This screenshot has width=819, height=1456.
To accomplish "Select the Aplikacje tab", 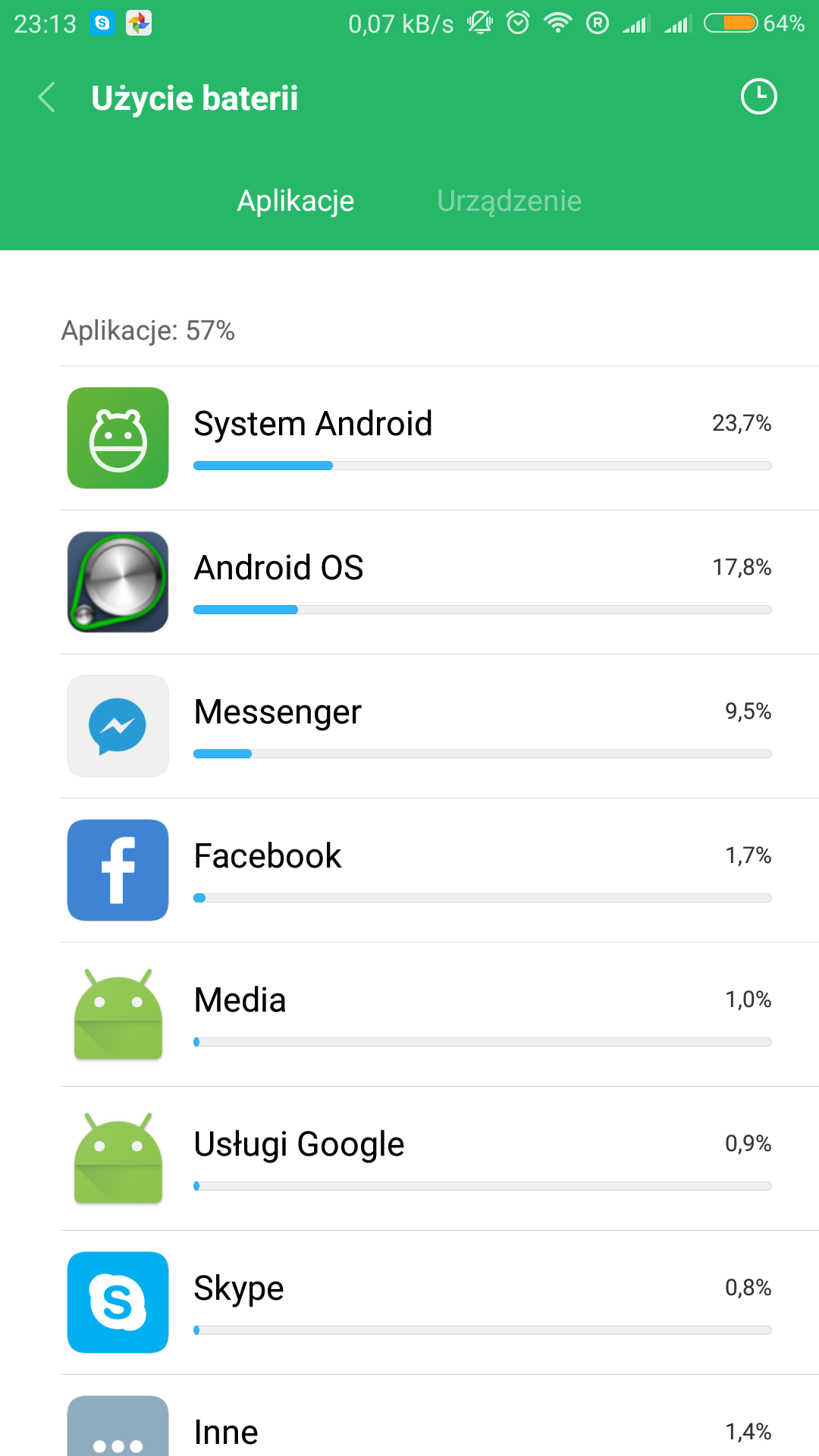I will click(x=296, y=201).
